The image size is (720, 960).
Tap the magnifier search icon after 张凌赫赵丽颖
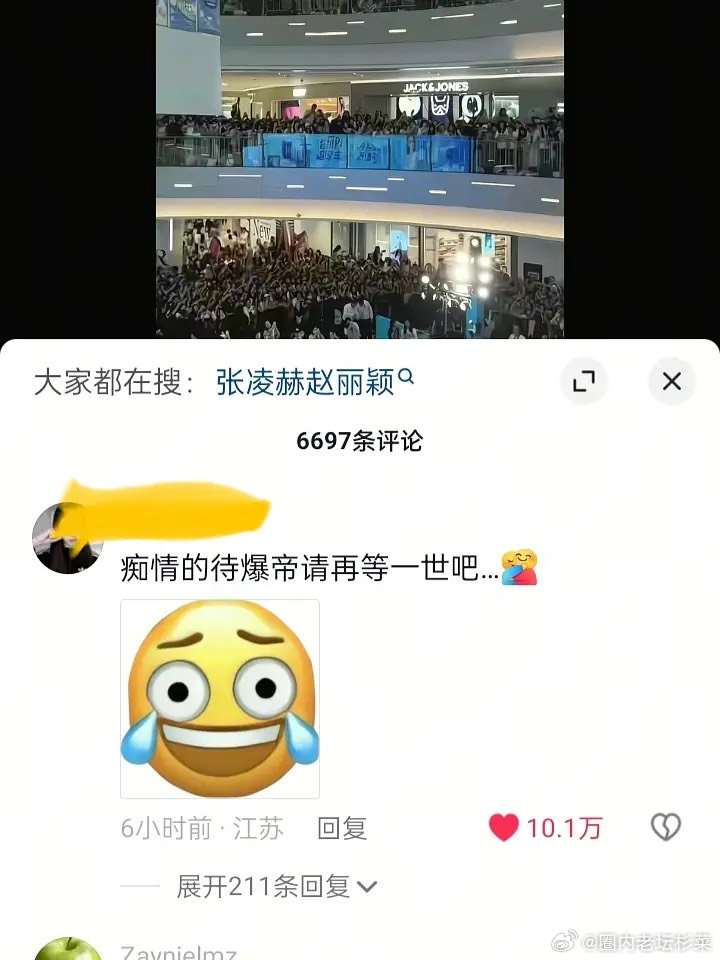point(404,374)
